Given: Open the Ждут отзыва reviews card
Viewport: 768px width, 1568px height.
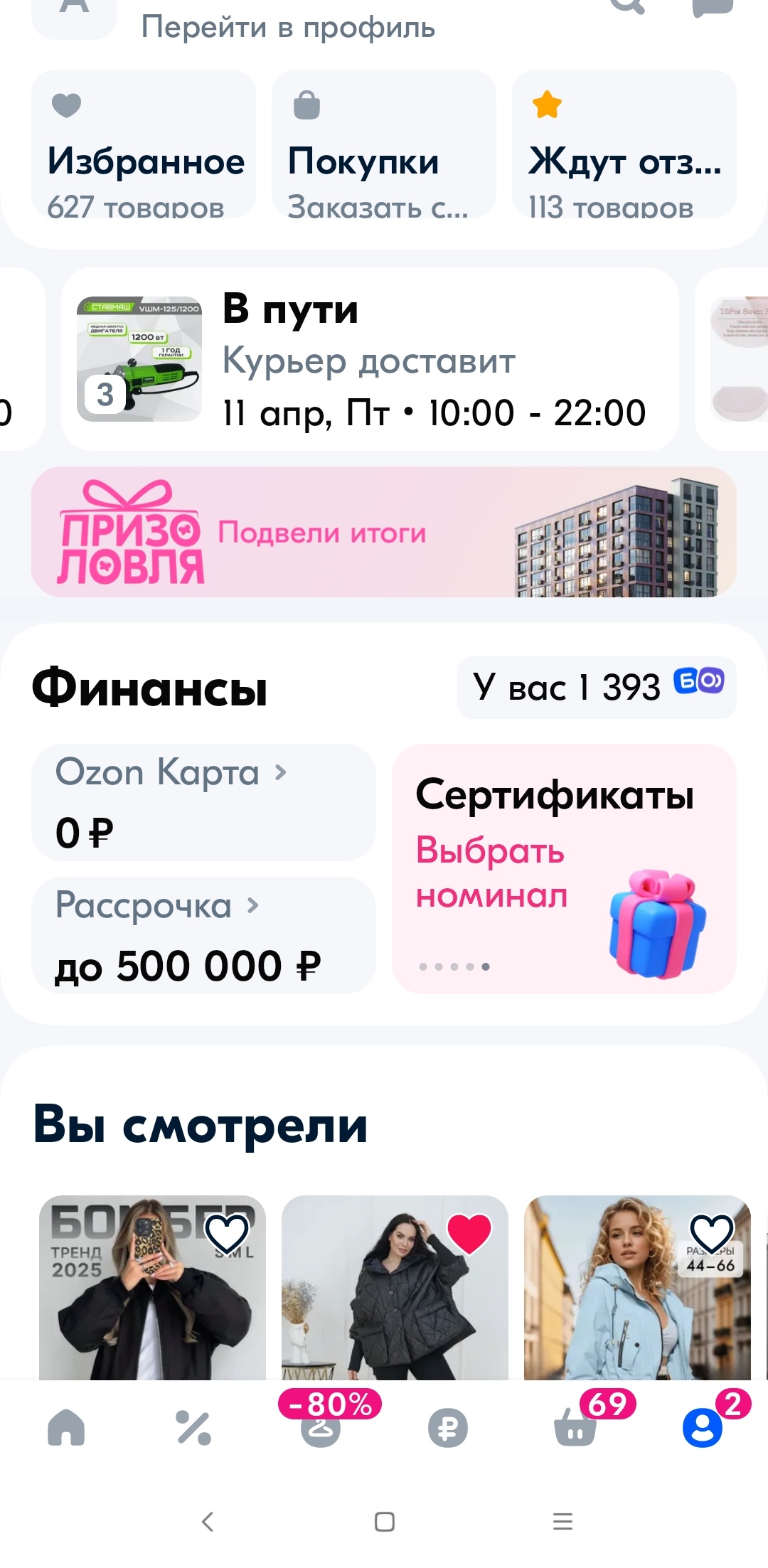Looking at the screenshot, I should pos(624,146).
